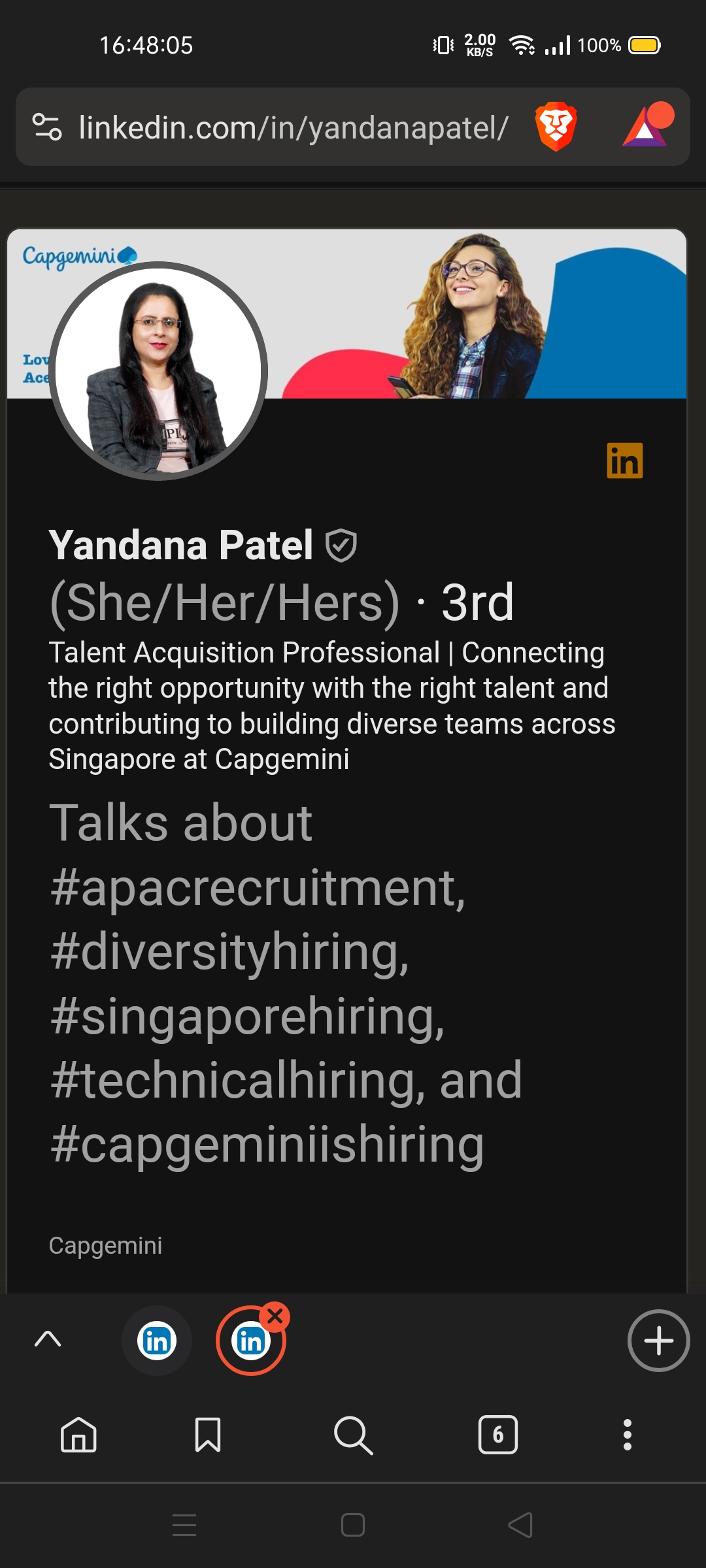Tap the linkedin.com URL address bar
This screenshot has height=1568, width=706.
pyautogui.click(x=293, y=127)
